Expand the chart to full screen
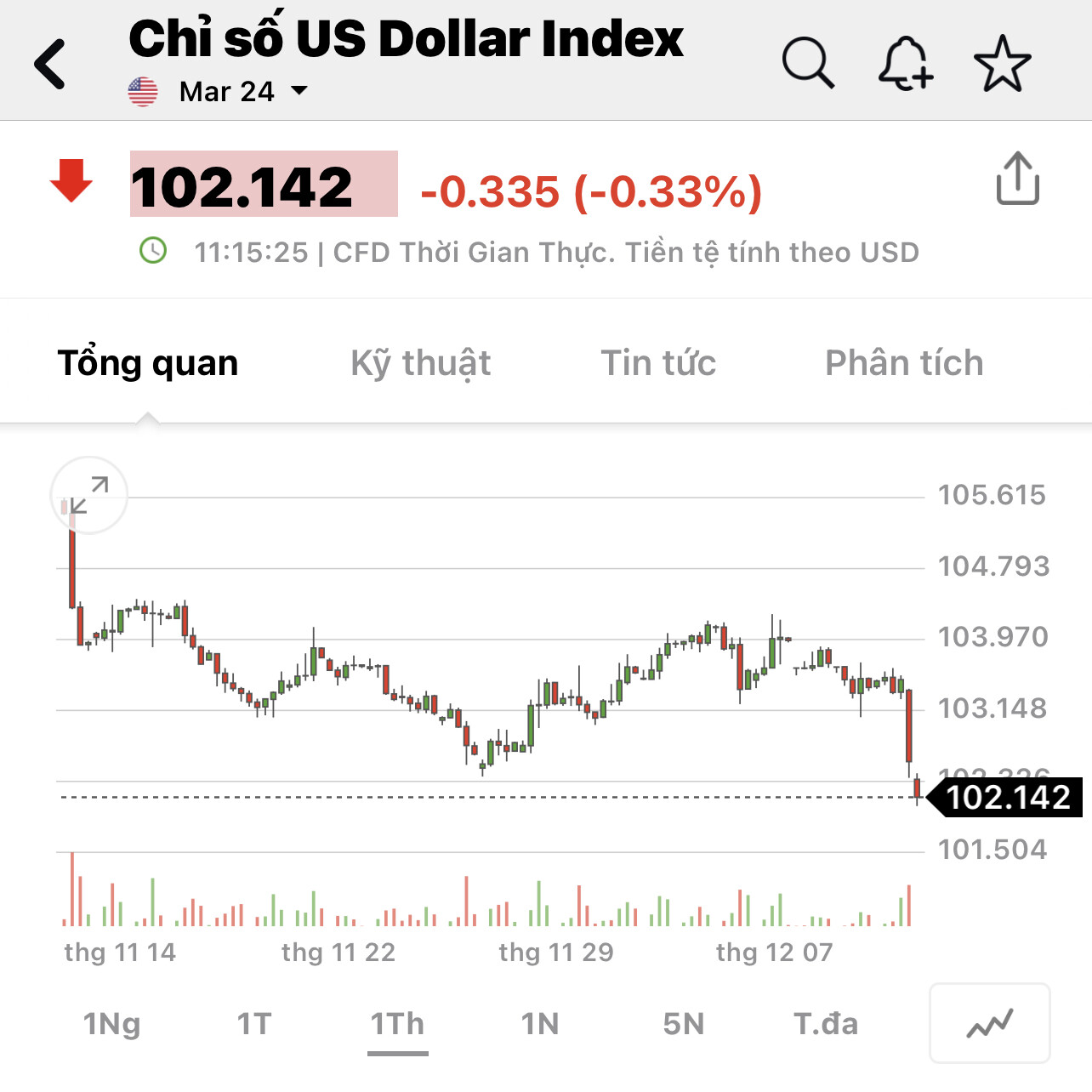This screenshot has height=1092, width=1092. (x=89, y=495)
